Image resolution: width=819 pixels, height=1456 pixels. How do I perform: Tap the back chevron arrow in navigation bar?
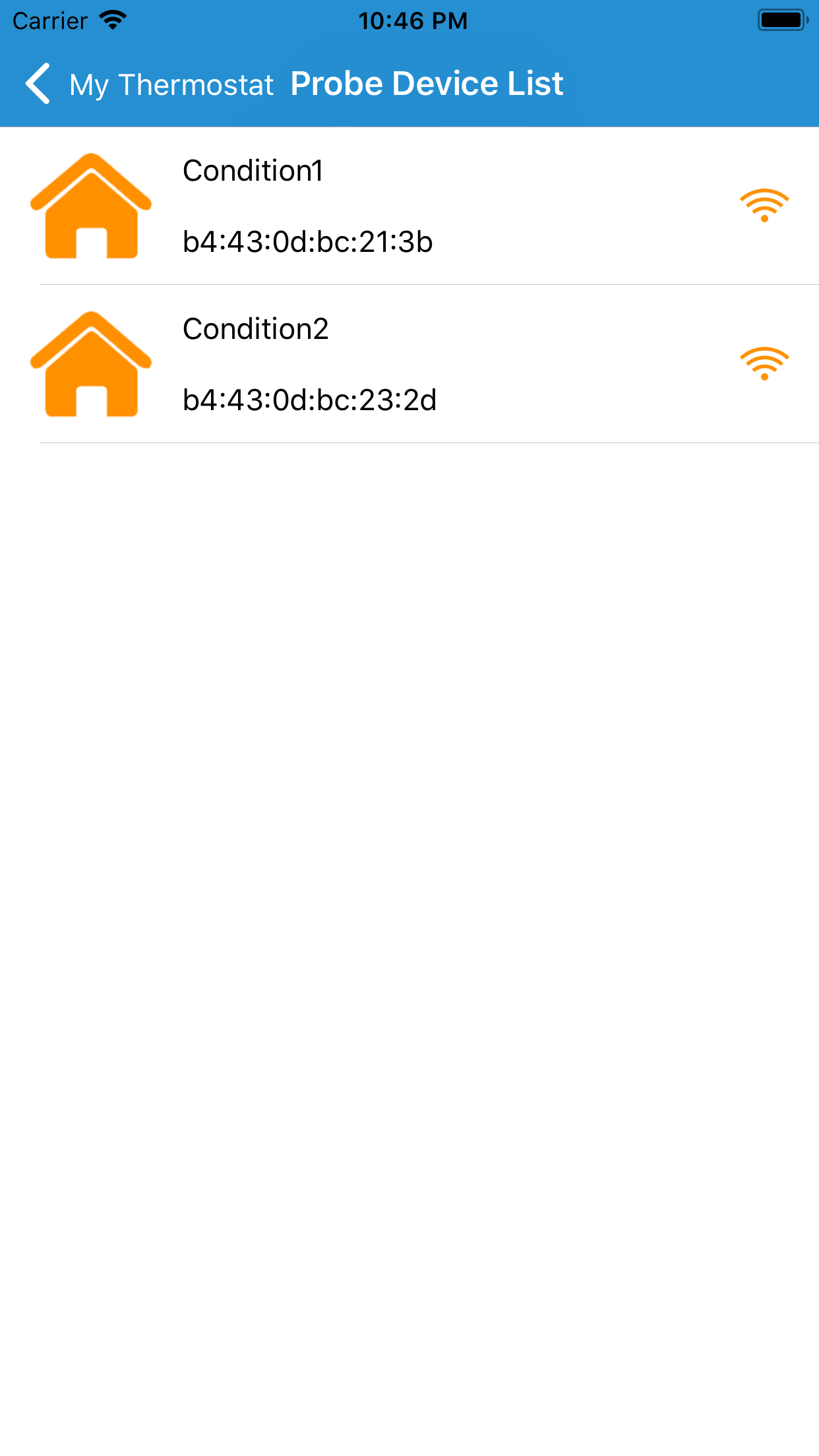[38, 84]
